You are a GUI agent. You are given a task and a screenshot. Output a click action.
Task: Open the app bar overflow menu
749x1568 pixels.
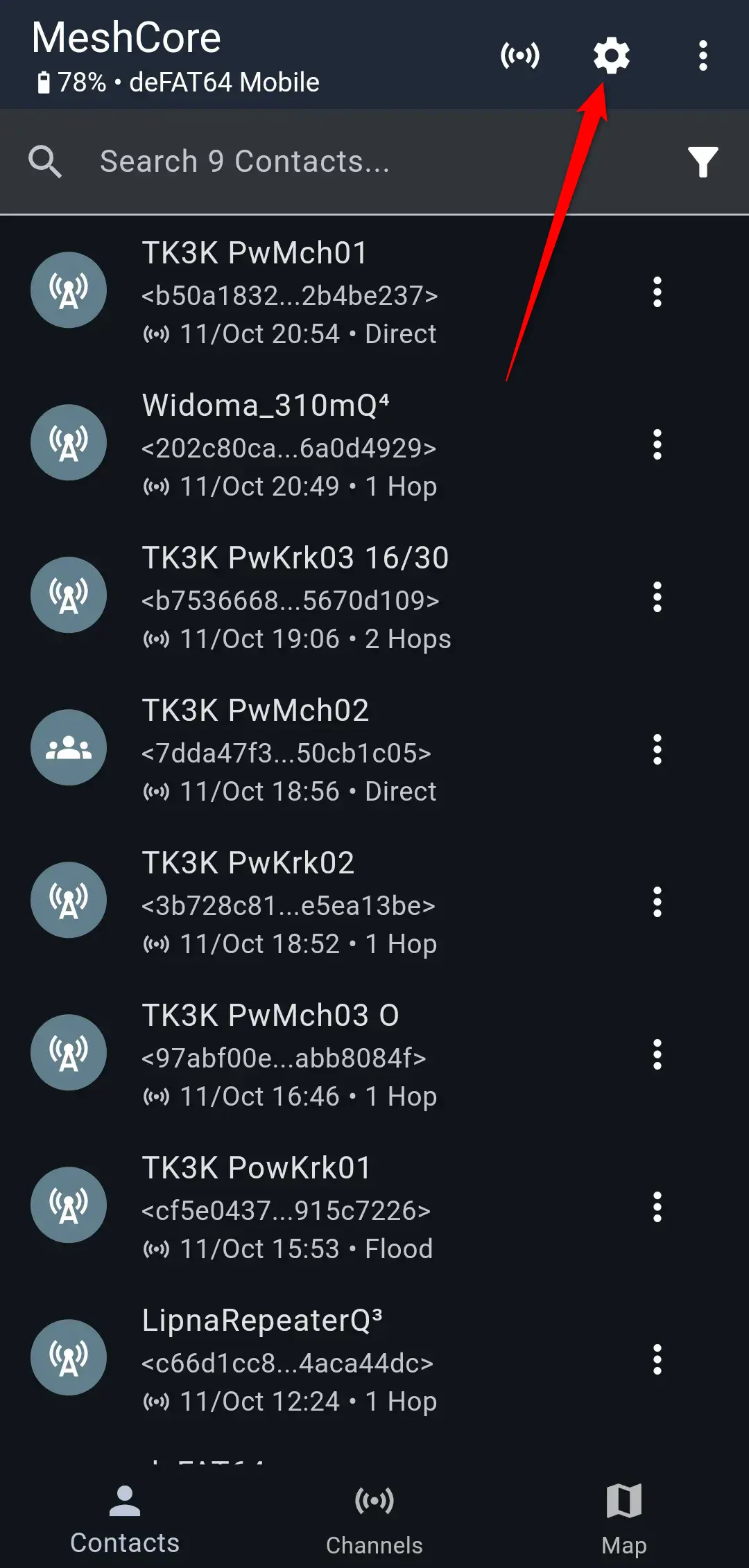click(x=703, y=55)
